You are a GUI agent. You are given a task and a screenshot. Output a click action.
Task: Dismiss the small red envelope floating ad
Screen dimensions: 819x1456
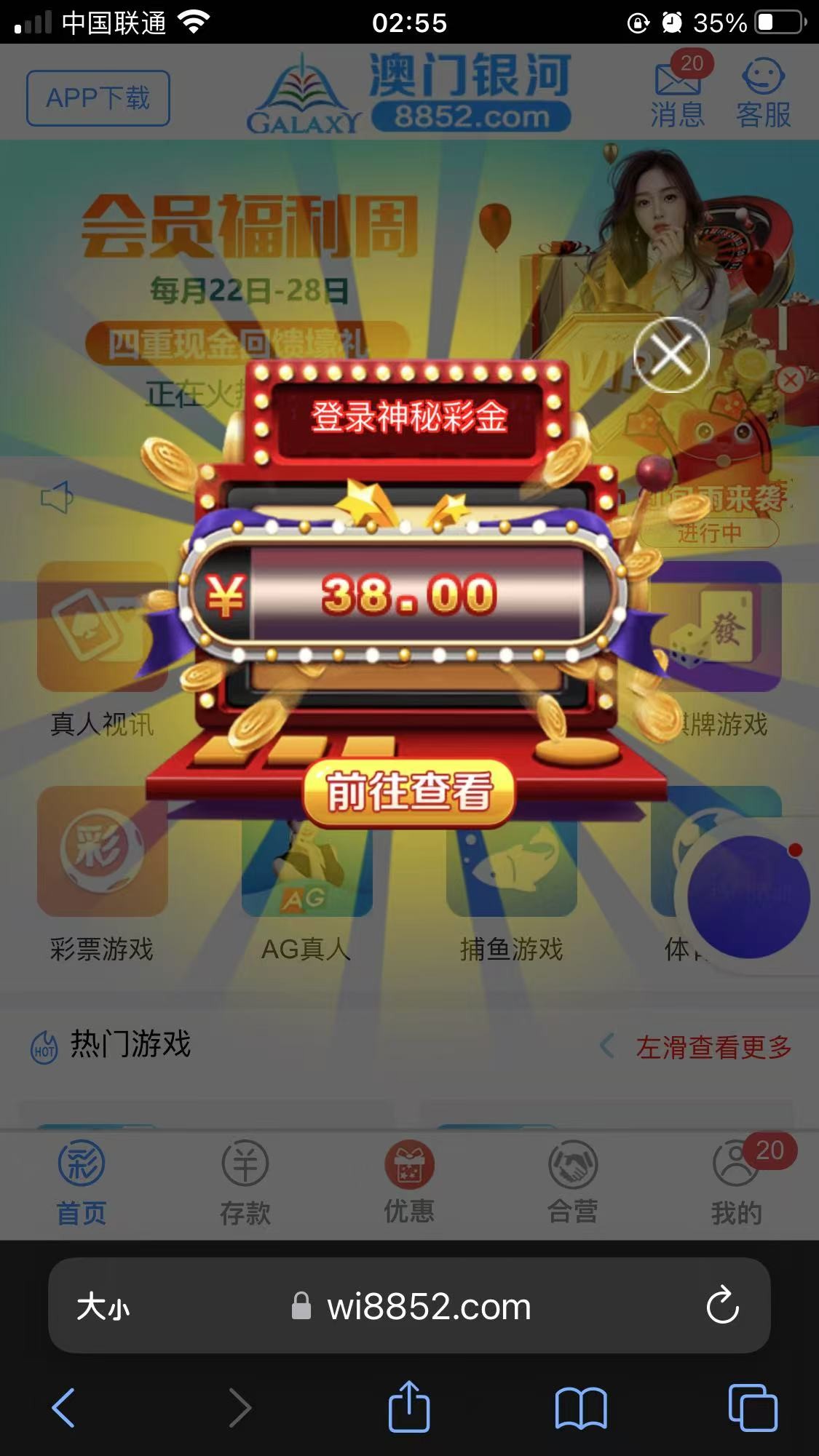click(x=790, y=379)
